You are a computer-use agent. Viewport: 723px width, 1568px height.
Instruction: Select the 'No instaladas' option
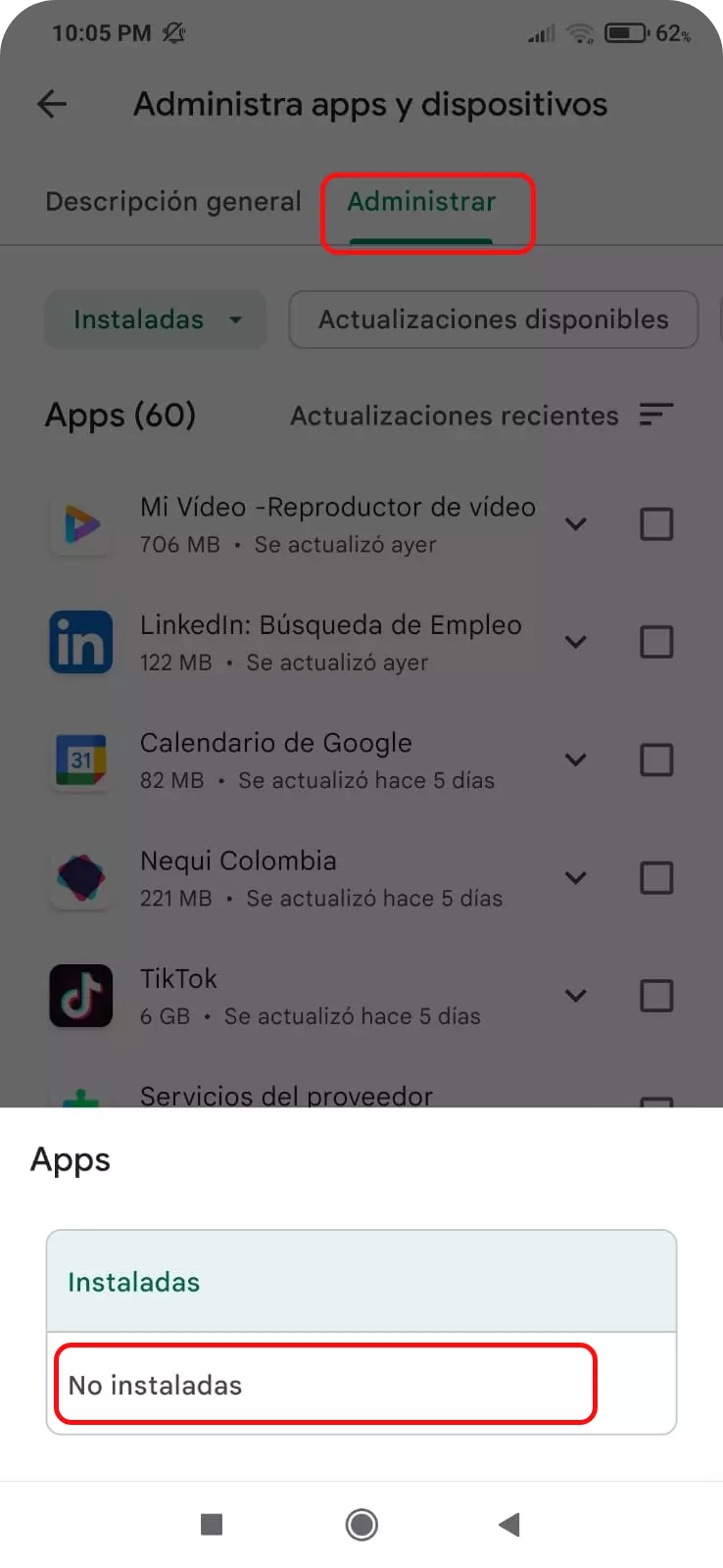[323, 1385]
